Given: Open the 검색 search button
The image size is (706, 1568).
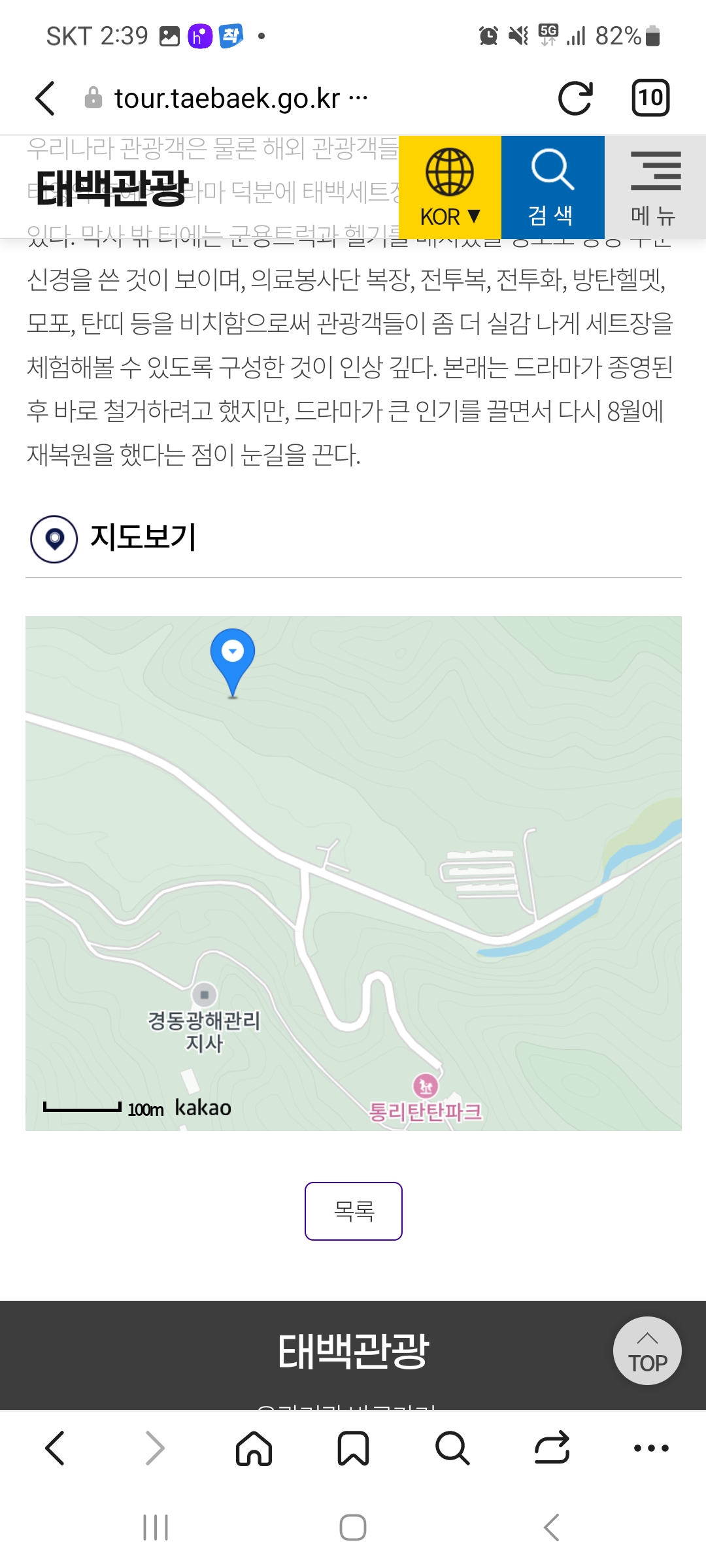Looking at the screenshot, I should (552, 188).
